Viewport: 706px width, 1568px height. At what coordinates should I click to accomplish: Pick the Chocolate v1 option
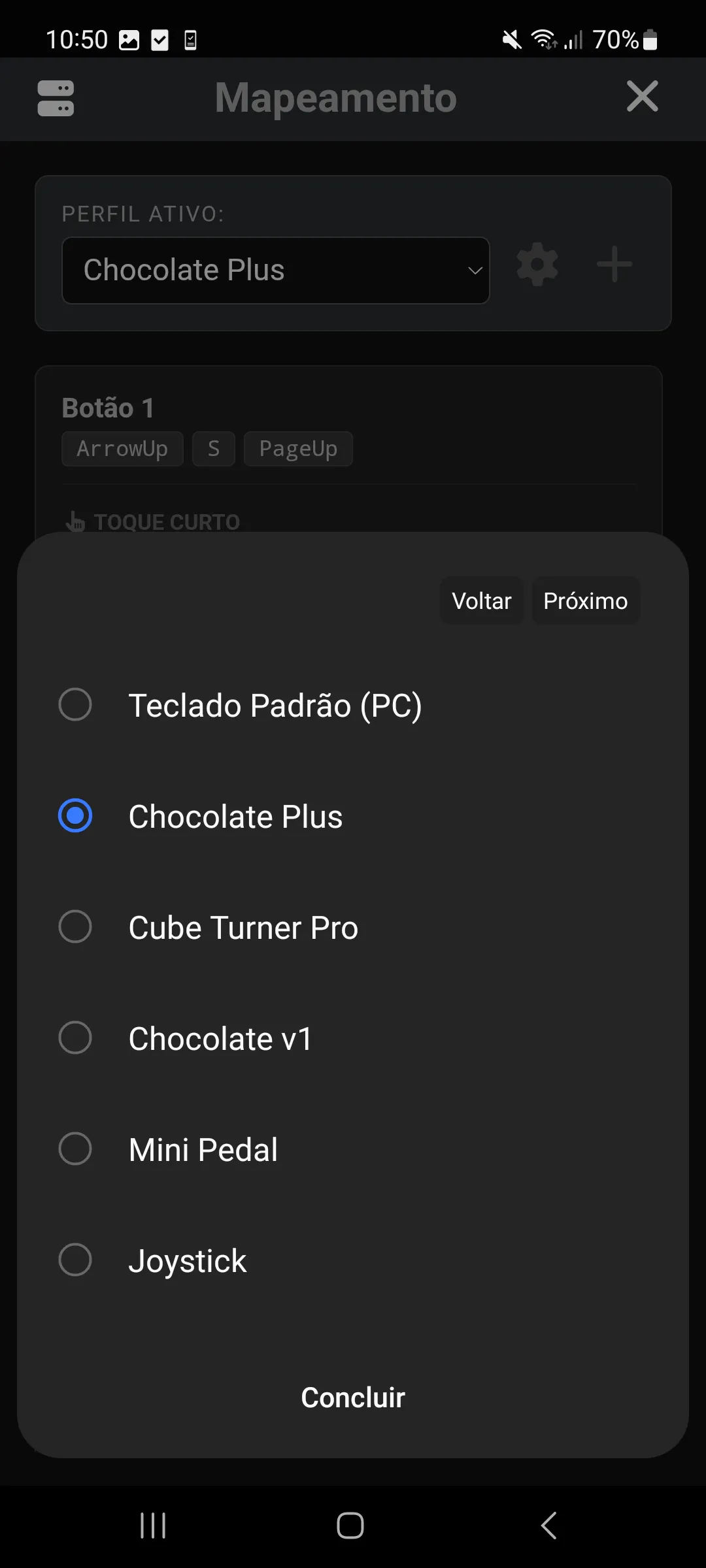[353, 1038]
